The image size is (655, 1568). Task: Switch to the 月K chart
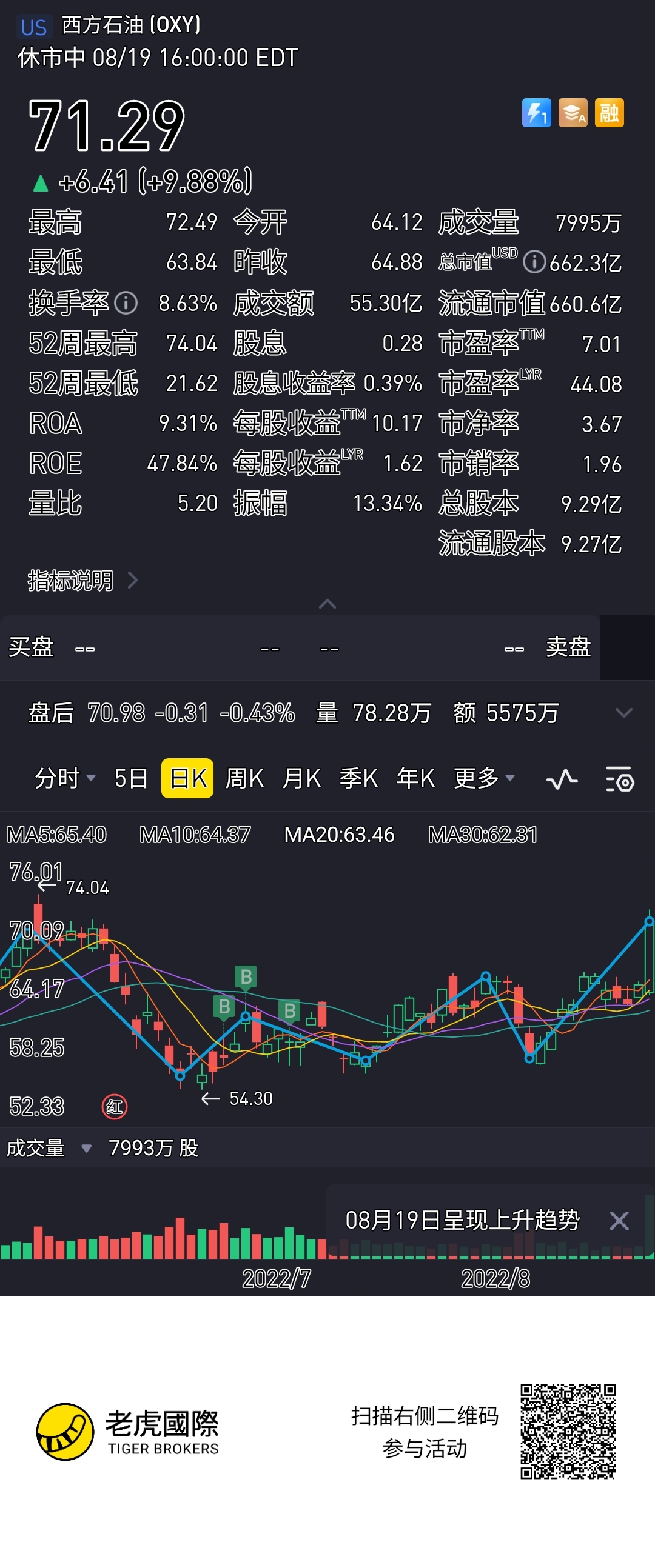[x=301, y=778]
